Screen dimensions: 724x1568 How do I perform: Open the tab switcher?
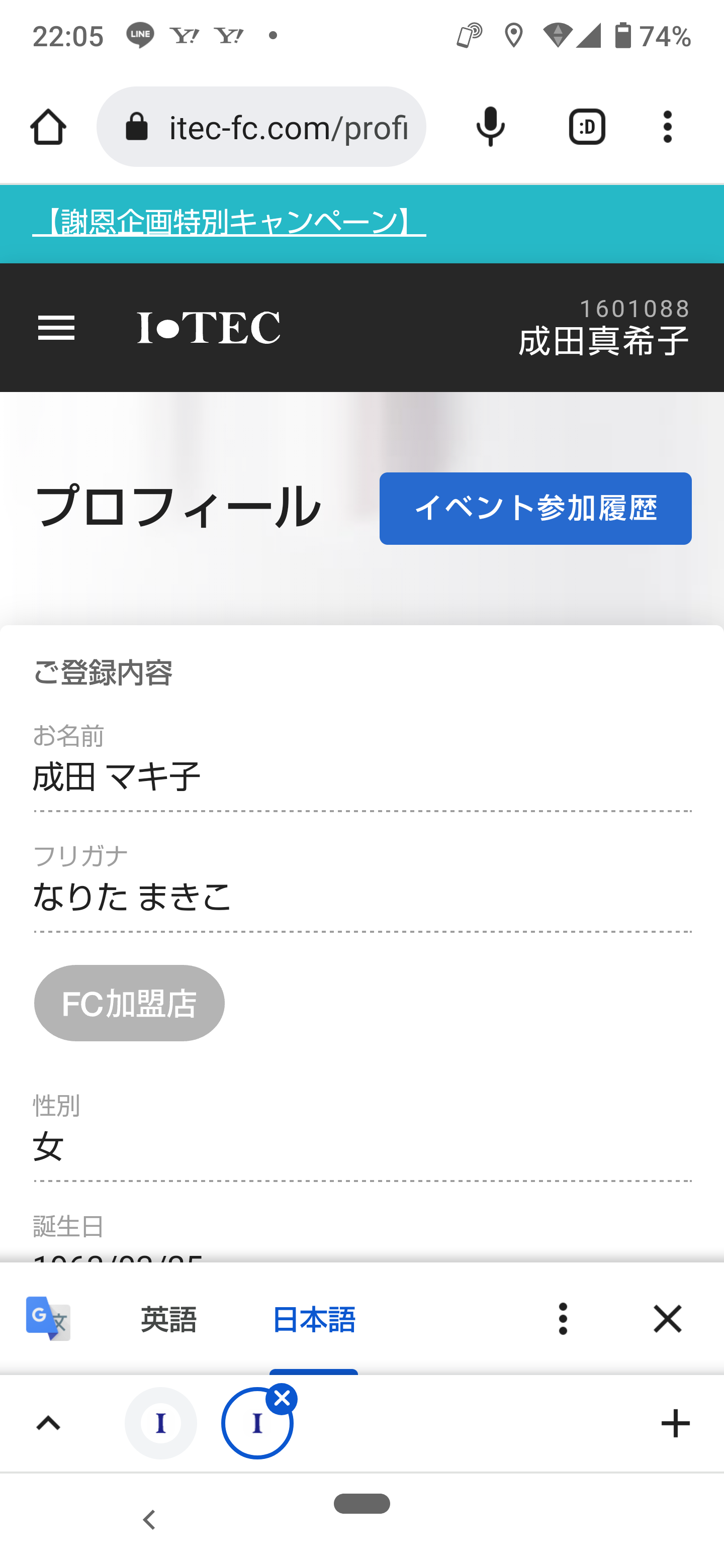click(587, 127)
